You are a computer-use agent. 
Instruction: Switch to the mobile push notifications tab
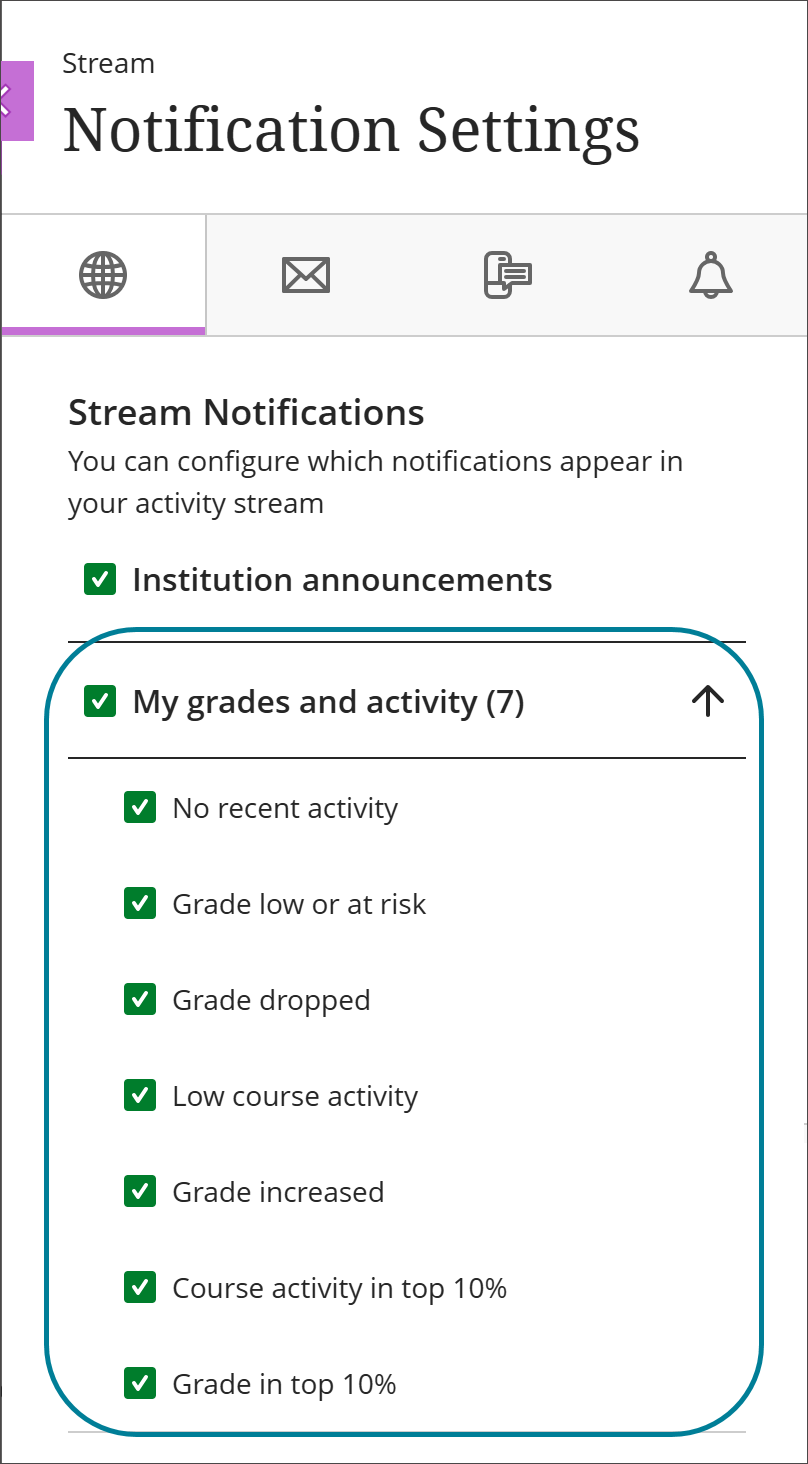[506, 274]
